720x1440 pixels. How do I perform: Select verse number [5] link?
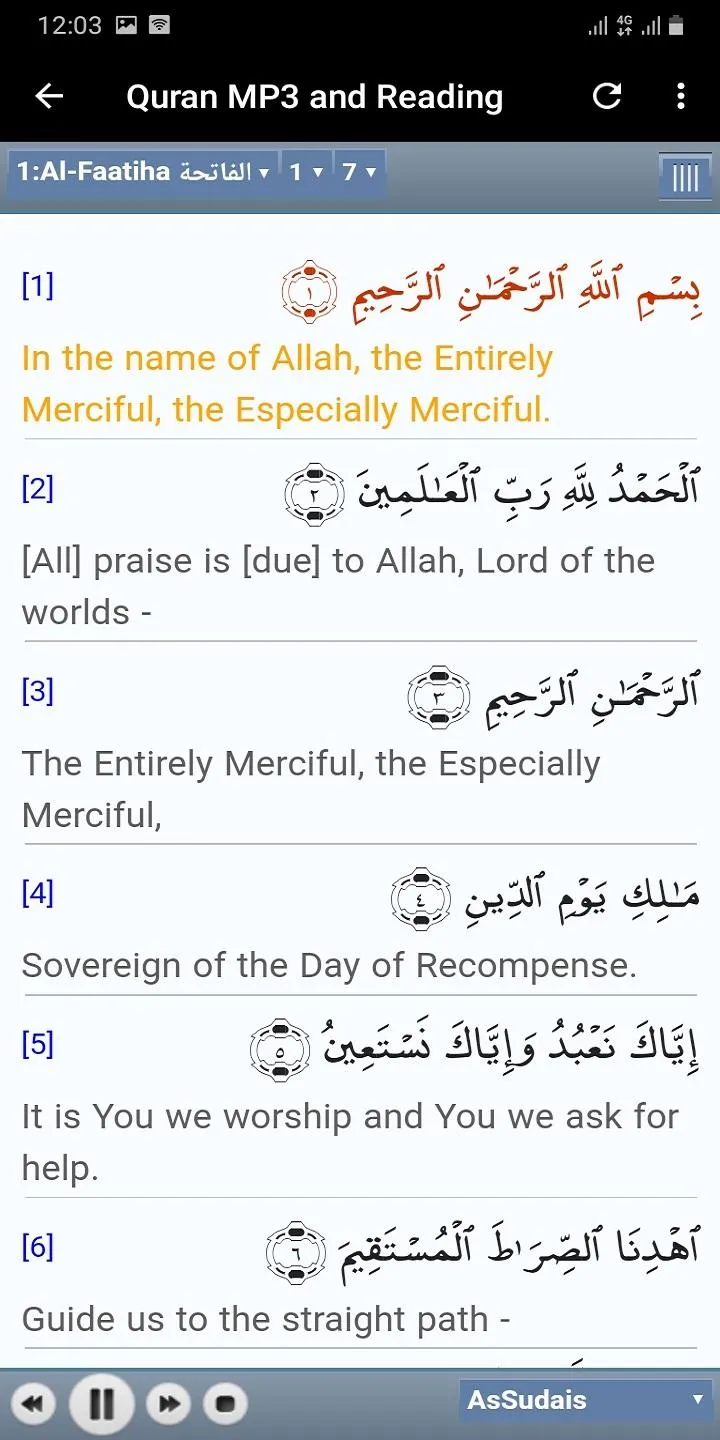[38, 1045]
